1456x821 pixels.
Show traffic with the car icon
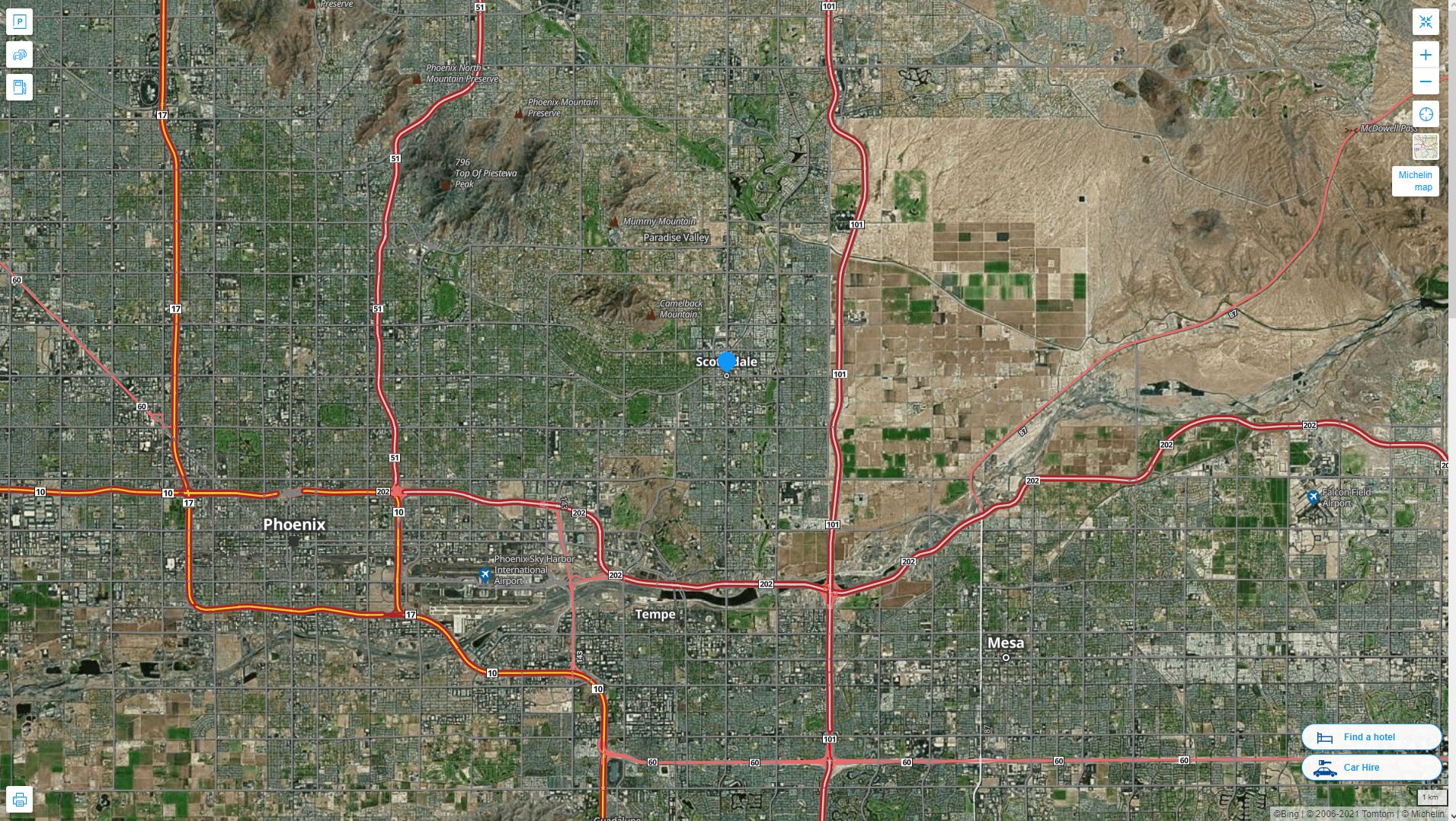(19, 54)
